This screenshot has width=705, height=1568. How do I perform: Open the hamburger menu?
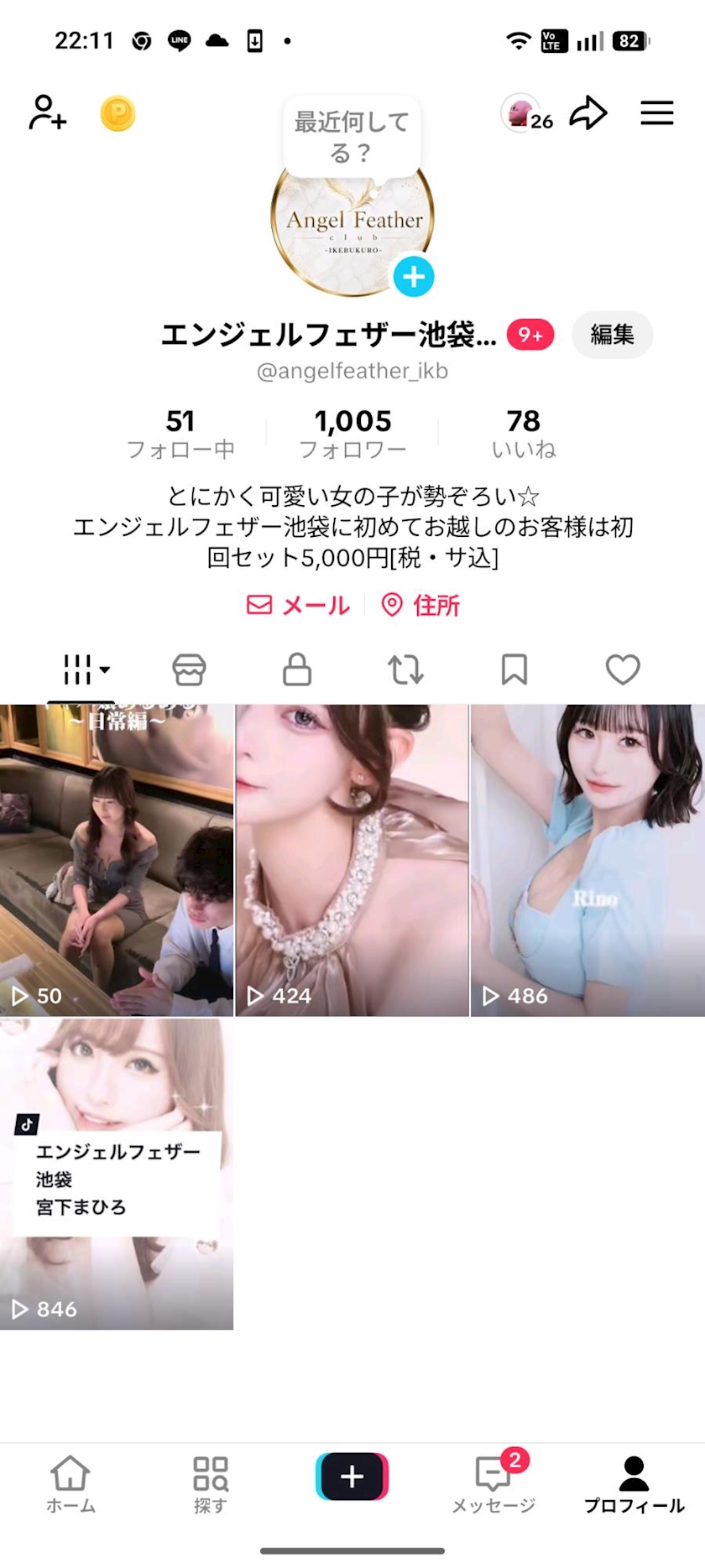657,113
